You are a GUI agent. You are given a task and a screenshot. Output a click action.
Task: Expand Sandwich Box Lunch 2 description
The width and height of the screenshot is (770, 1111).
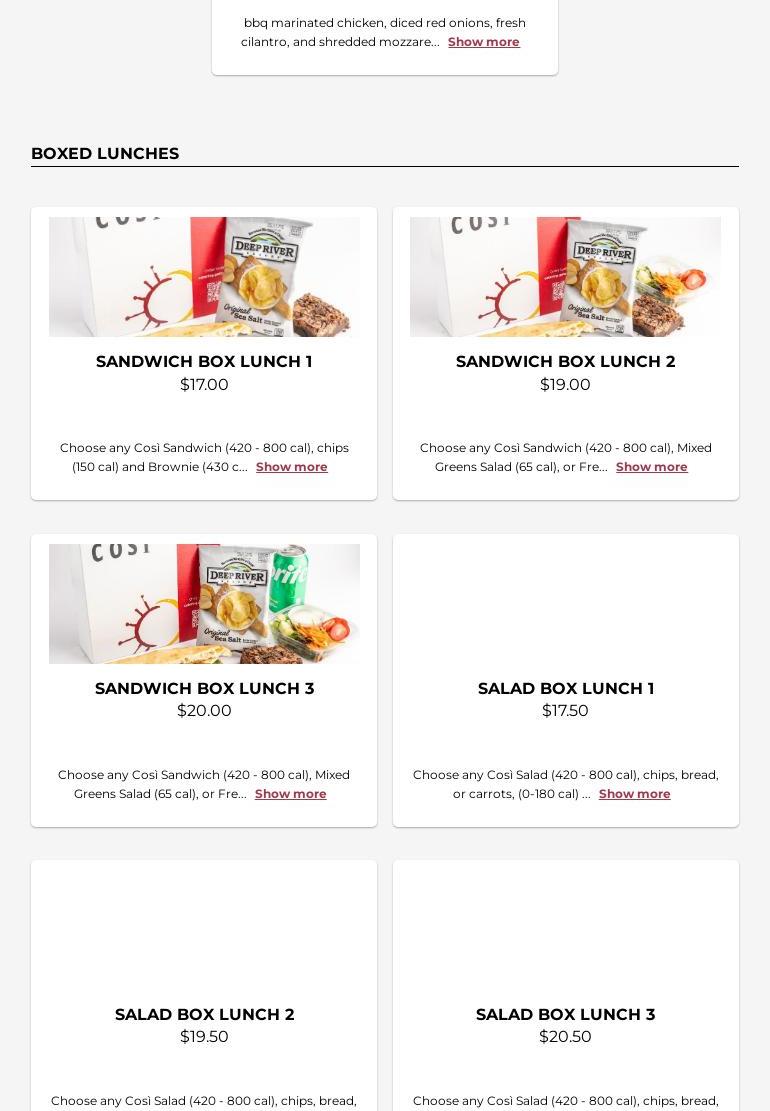coord(651,467)
